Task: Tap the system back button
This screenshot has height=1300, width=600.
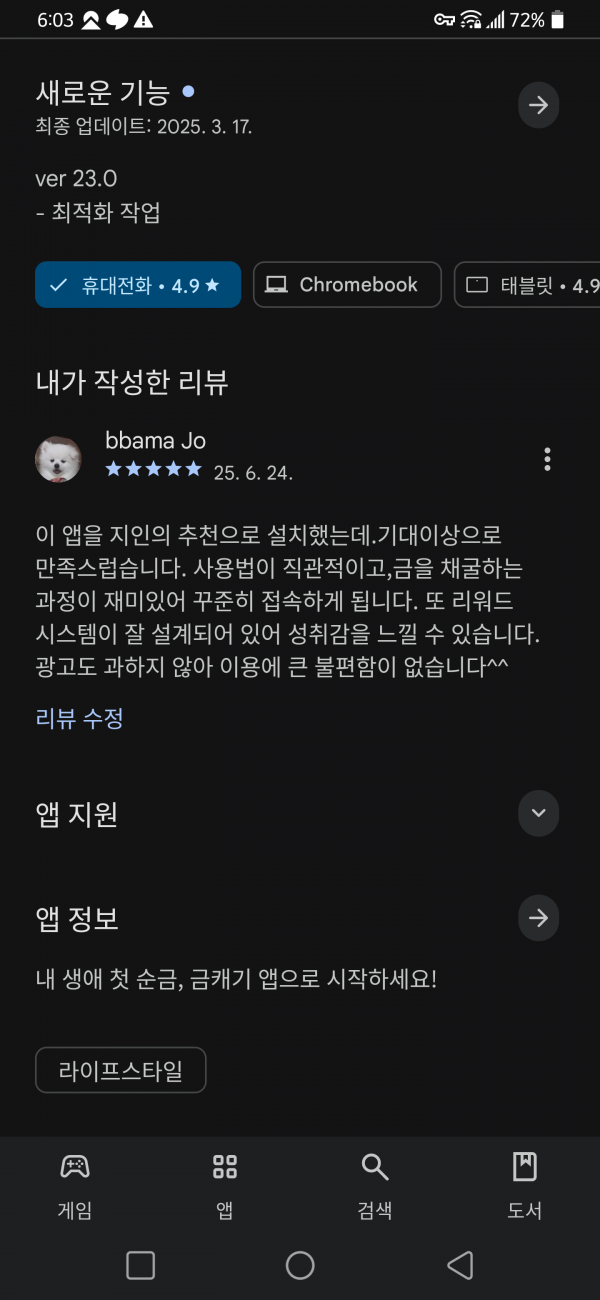Action: coord(460,1265)
